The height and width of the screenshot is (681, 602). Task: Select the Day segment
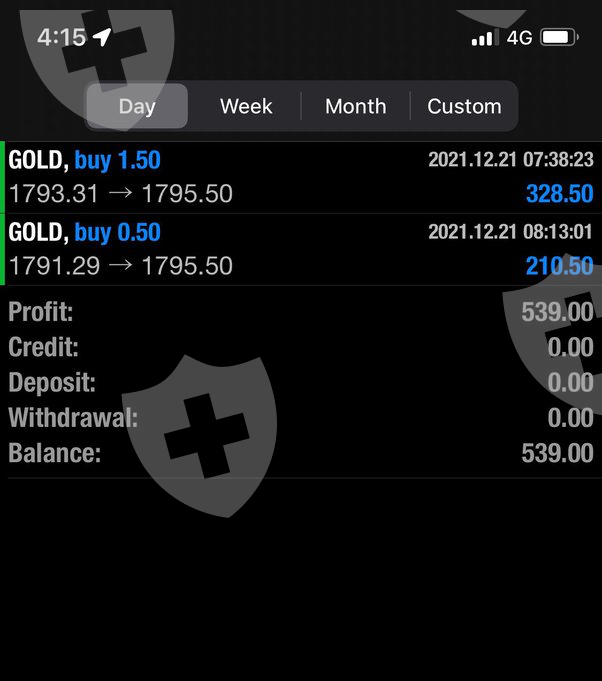137,106
